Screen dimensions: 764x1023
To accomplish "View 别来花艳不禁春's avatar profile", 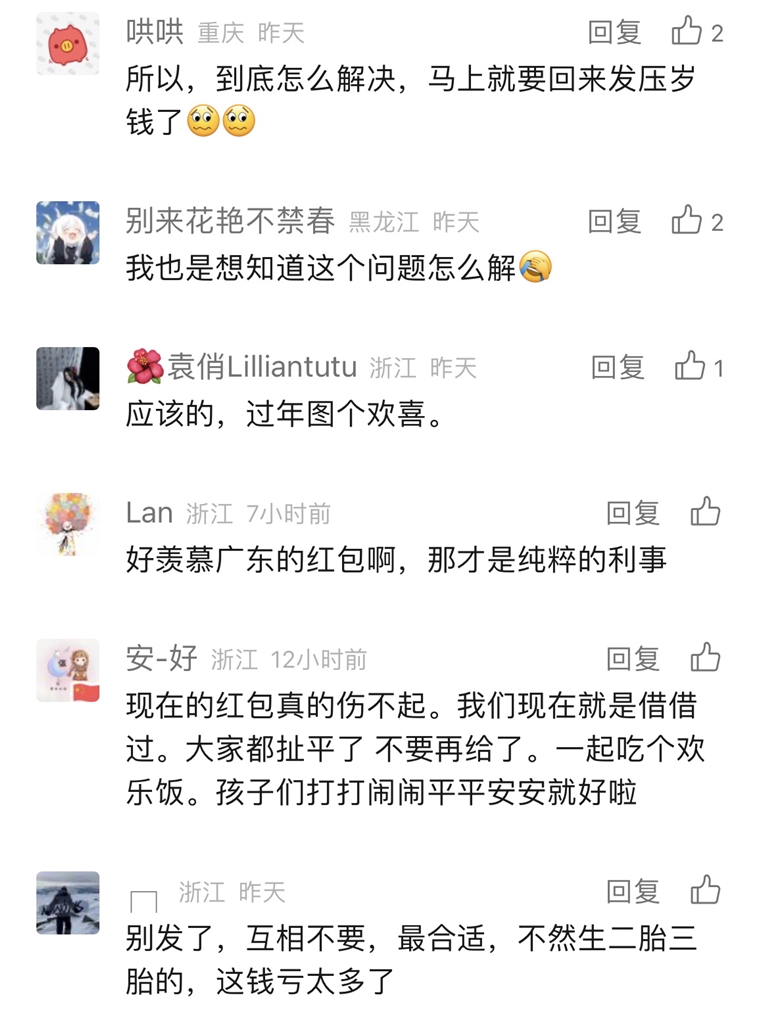I will tap(68, 232).
